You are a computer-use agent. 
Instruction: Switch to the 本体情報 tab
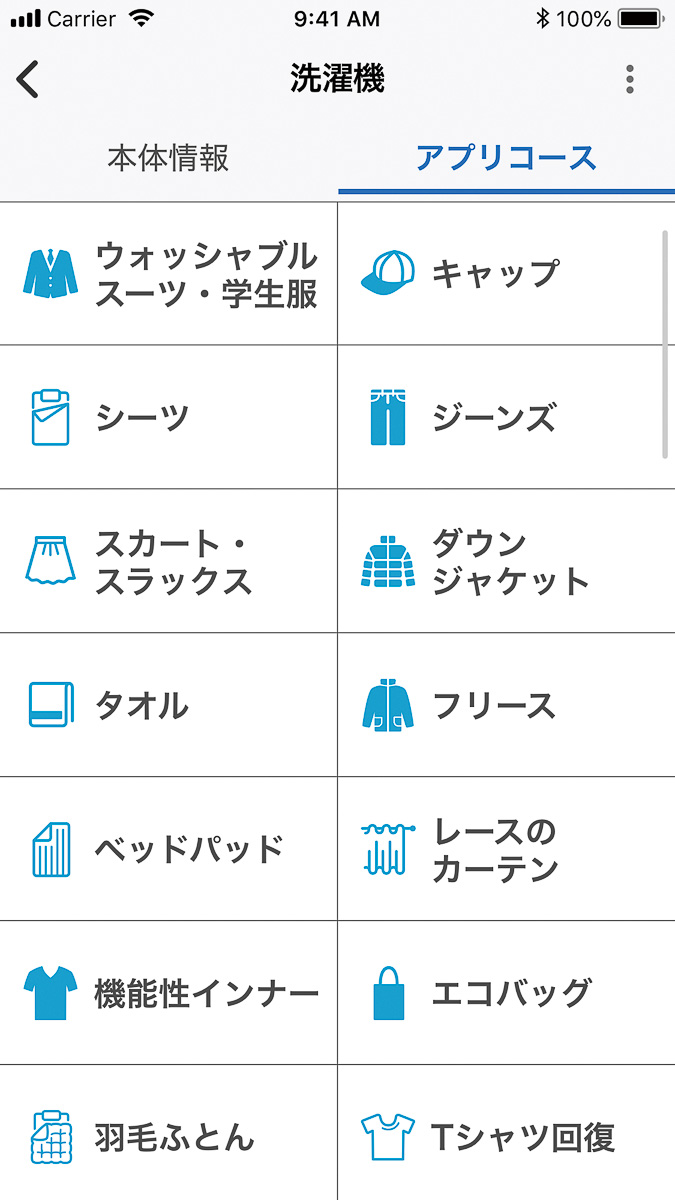[x=168, y=158]
